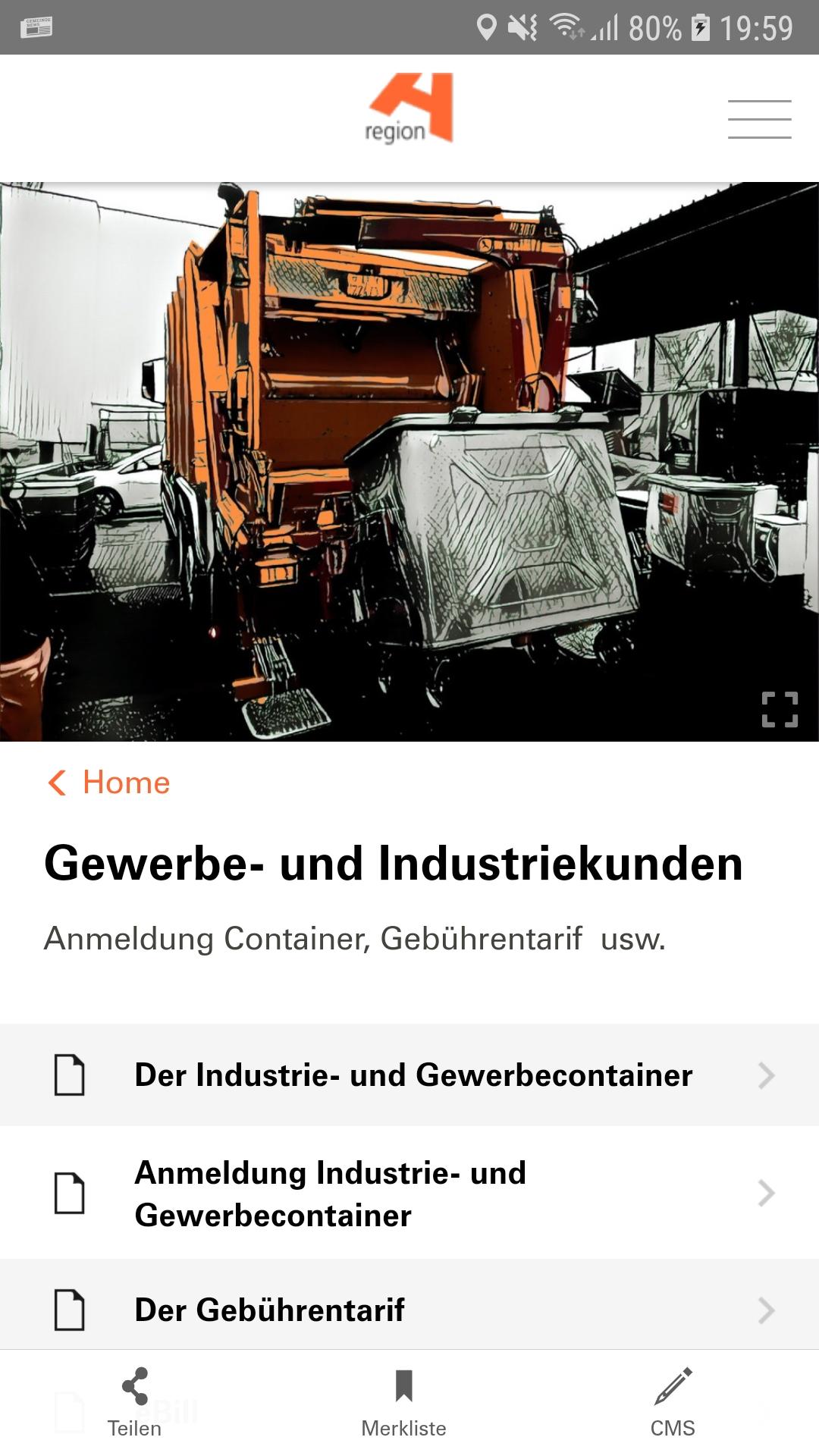Add page to Merkliste
This screenshot has width=819, height=1456.
pyautogui.click(x=403, y=1403)
